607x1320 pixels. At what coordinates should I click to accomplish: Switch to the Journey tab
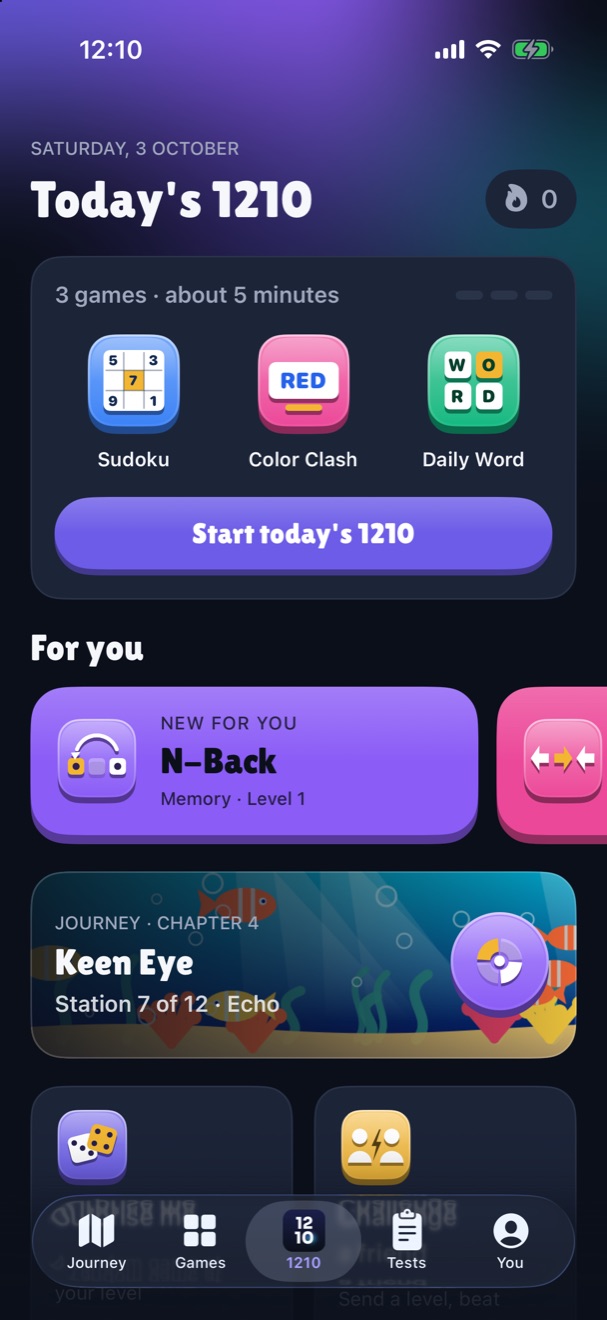pos(96,1241)
